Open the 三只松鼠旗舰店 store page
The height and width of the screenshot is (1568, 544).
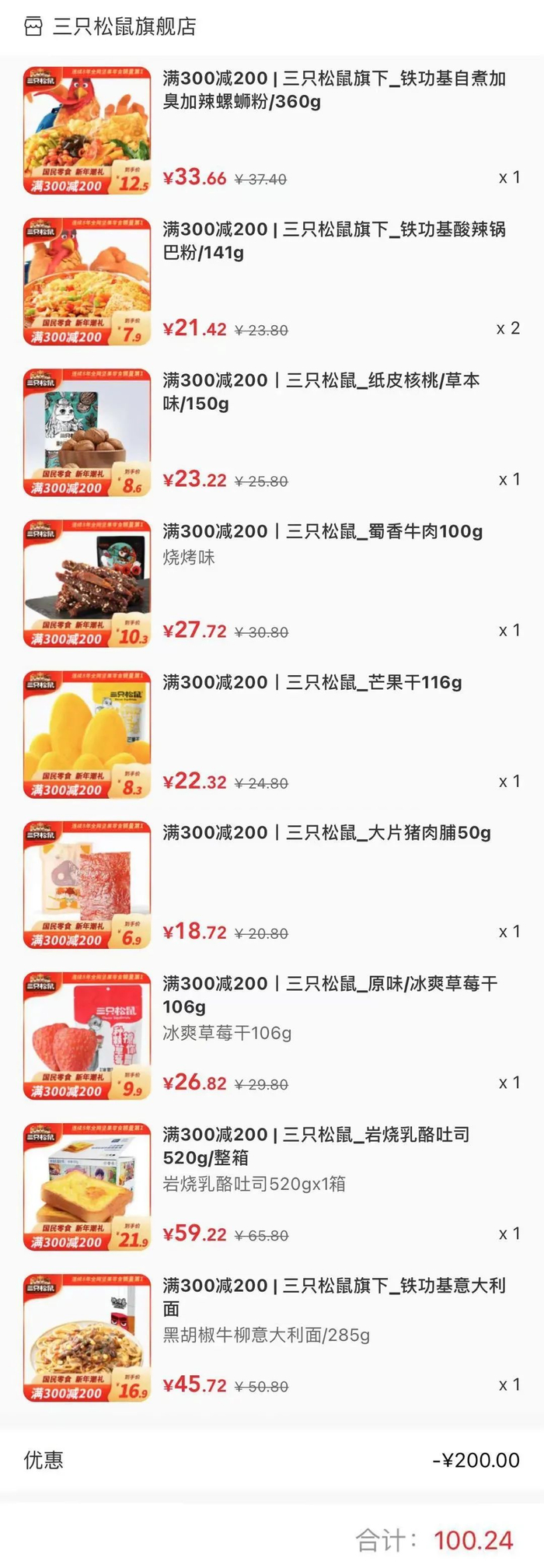tap(123, 27)
